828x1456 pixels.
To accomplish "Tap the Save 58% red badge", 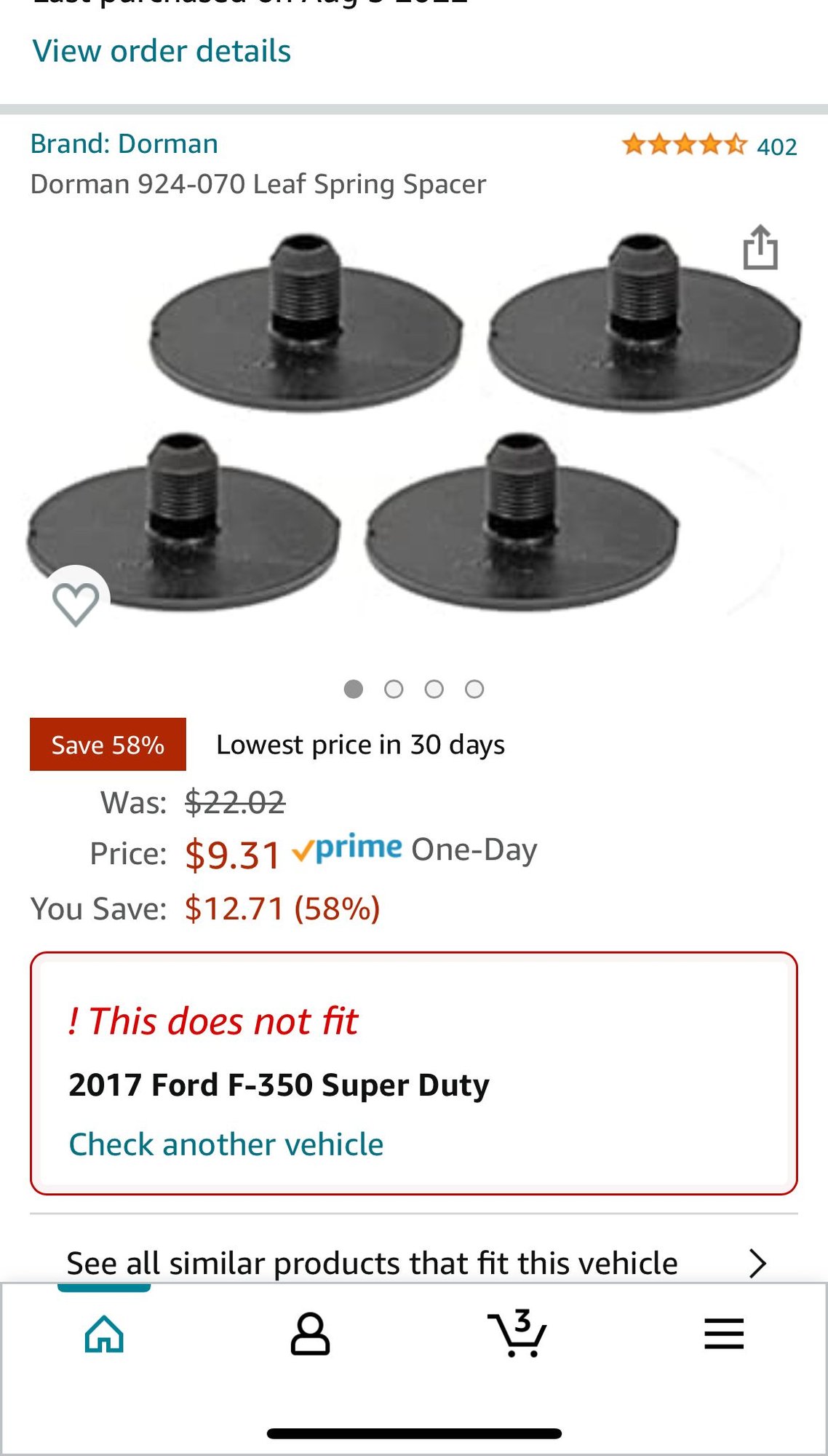I will tap(108, 744).
